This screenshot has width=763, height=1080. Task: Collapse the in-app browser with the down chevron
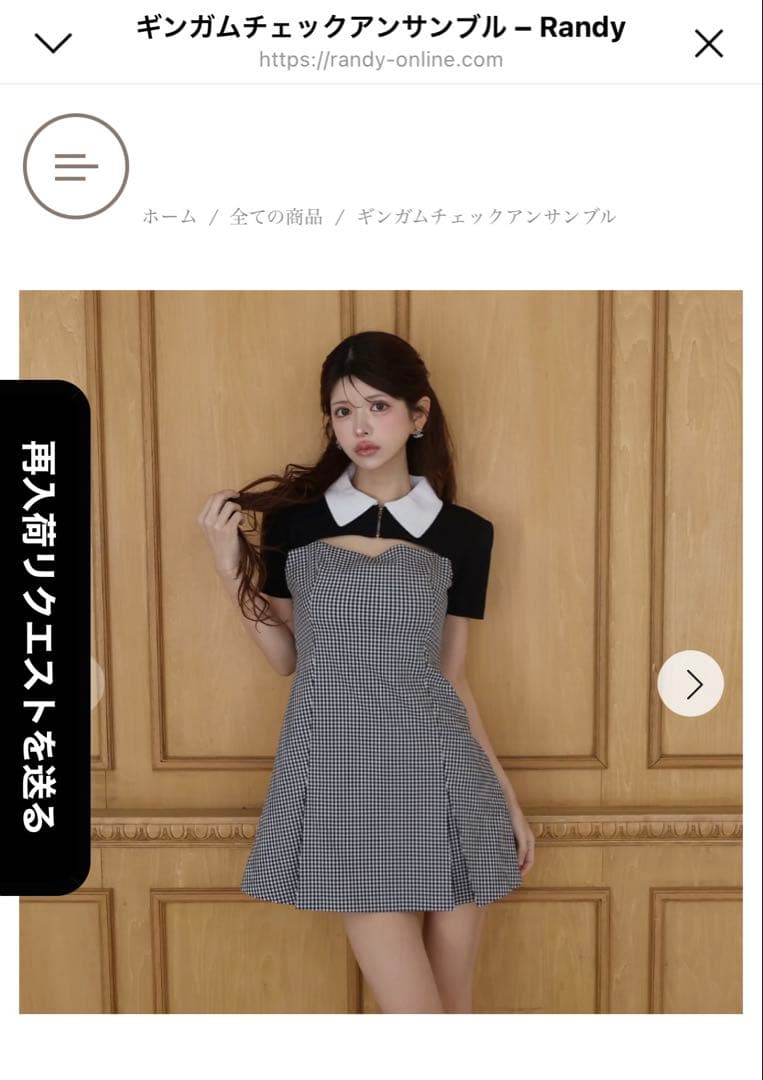(x=53, y=43)
